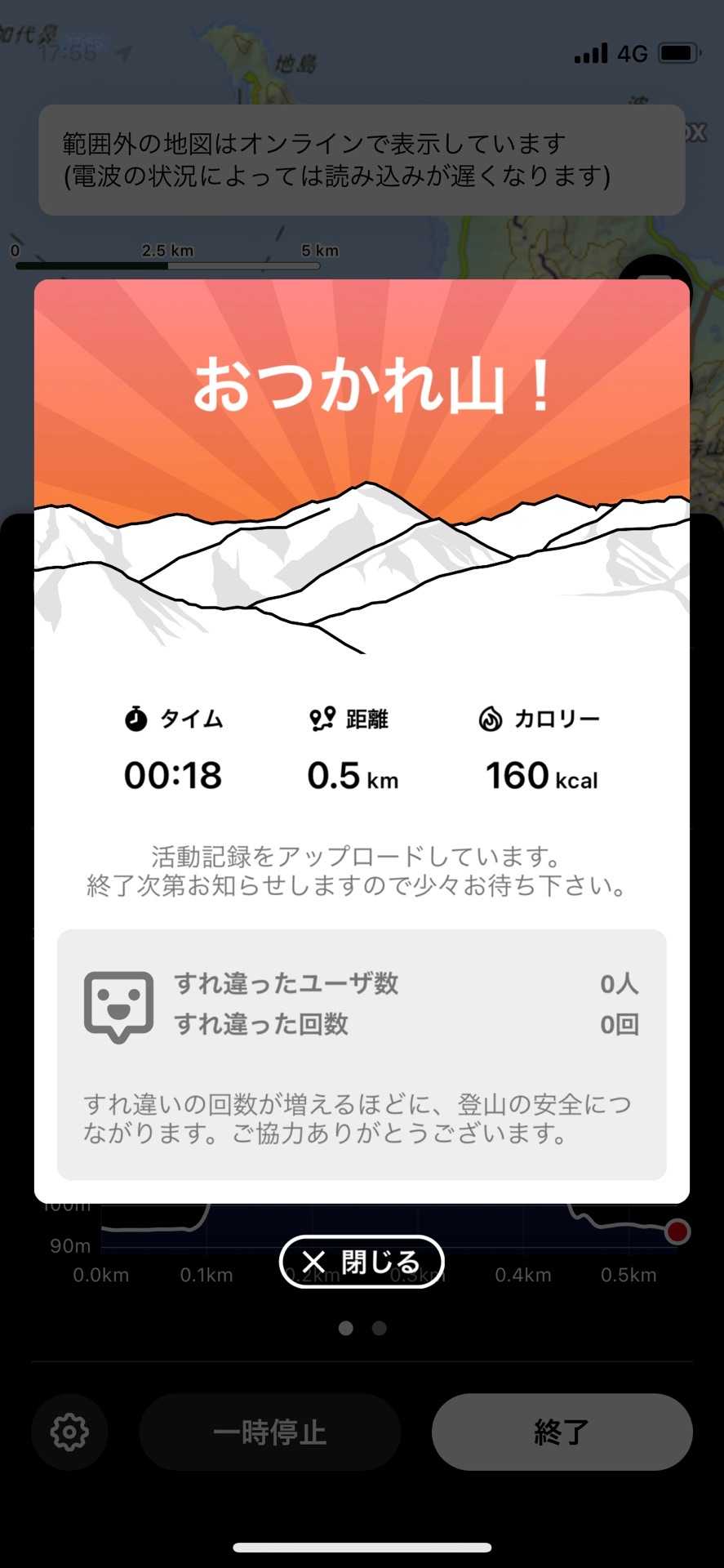Tap the 終了 button to finish
Screen dimensions: 724x1568
tap(562, 1432)
